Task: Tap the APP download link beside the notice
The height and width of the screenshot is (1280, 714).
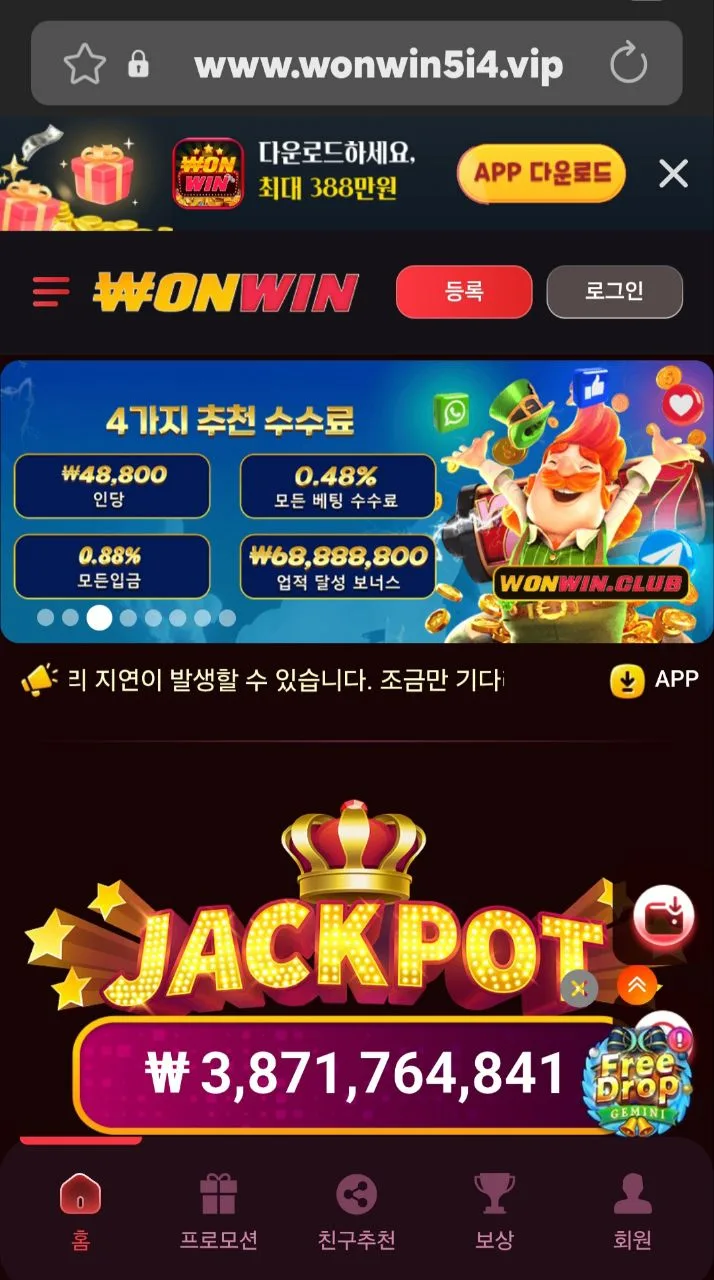Action: point(655,680)
